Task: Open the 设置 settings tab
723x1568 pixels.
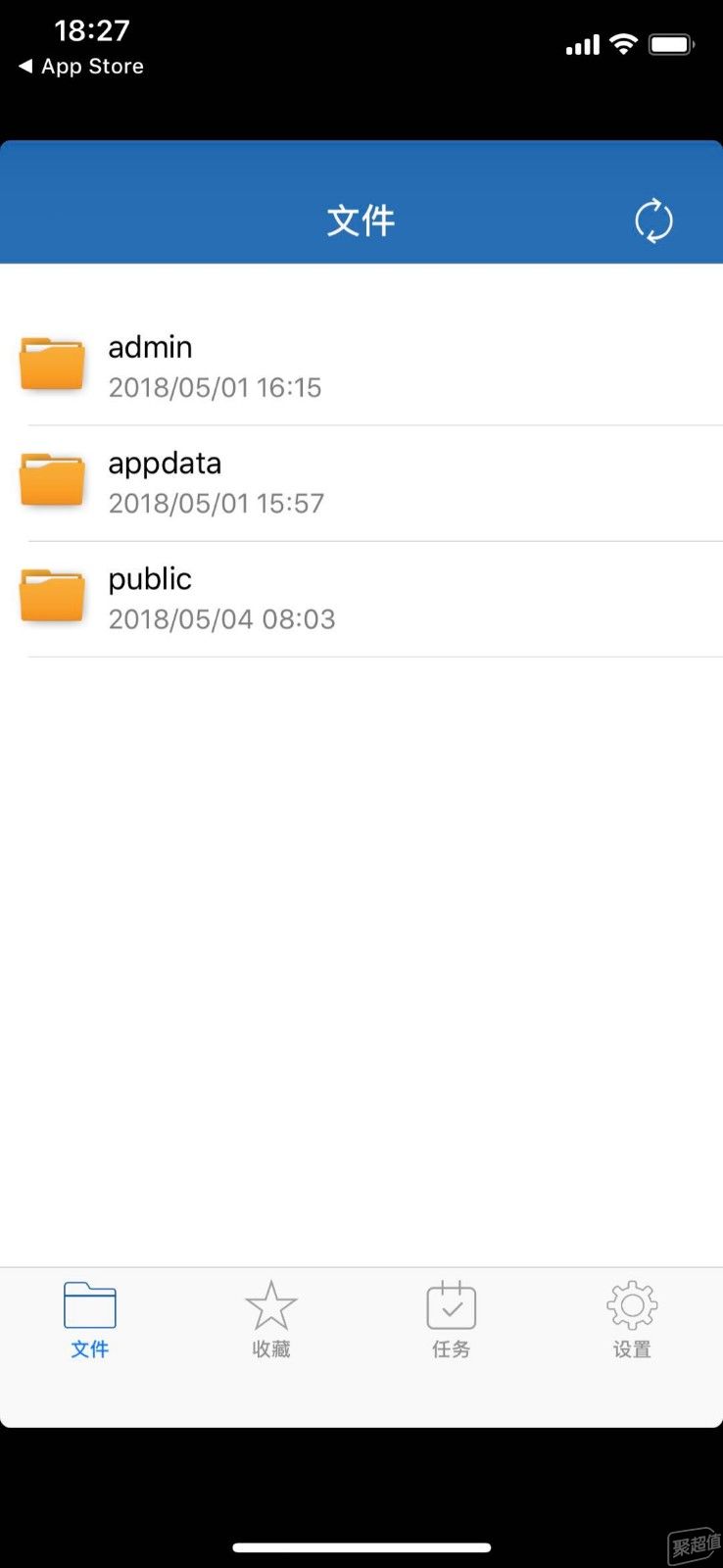Action: click(x=632, y=1319)
